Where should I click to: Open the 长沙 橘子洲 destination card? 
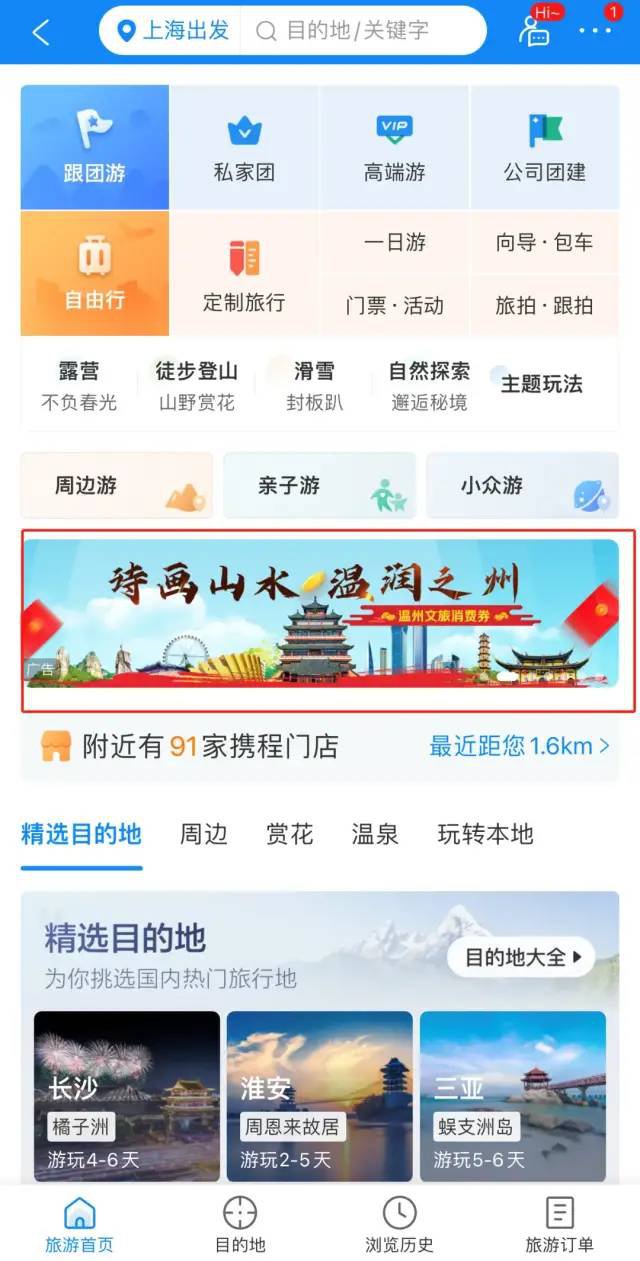(x=127, y=1096)
